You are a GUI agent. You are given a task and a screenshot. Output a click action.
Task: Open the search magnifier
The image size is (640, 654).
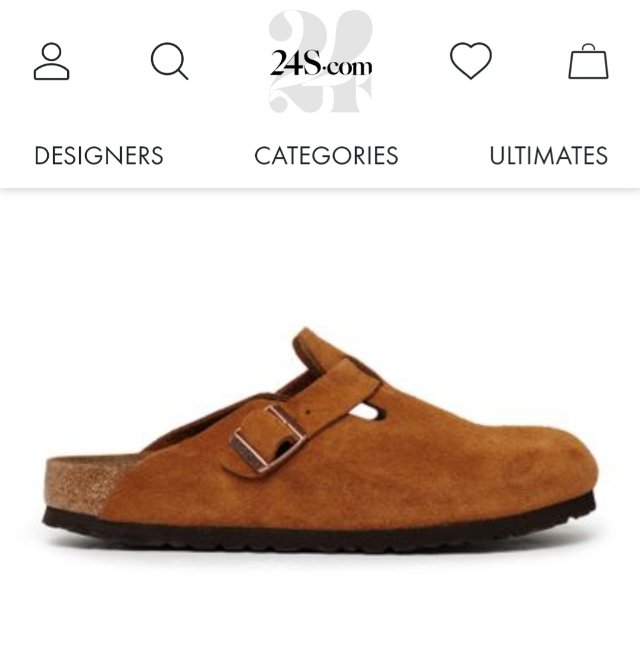[x=169, y=62]
